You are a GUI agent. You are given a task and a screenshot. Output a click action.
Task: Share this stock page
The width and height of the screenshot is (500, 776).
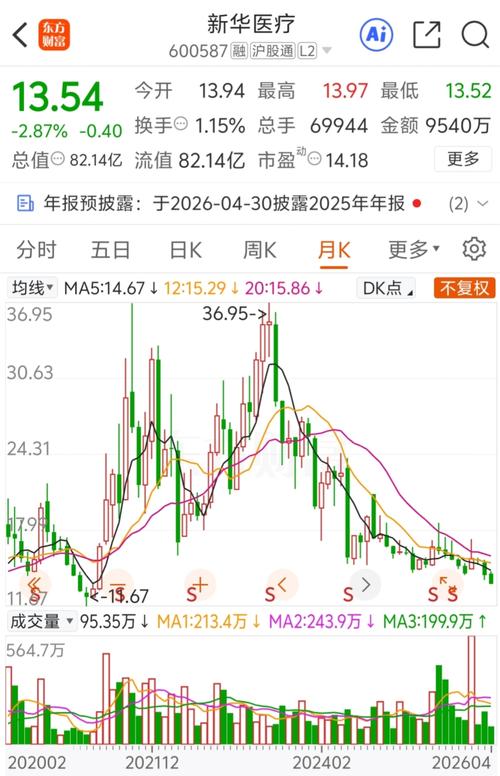click(426, 35)
